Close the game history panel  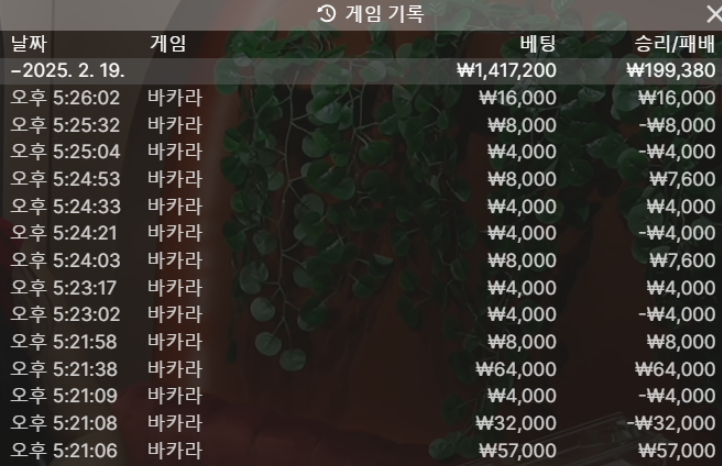(x=712, y=14)
